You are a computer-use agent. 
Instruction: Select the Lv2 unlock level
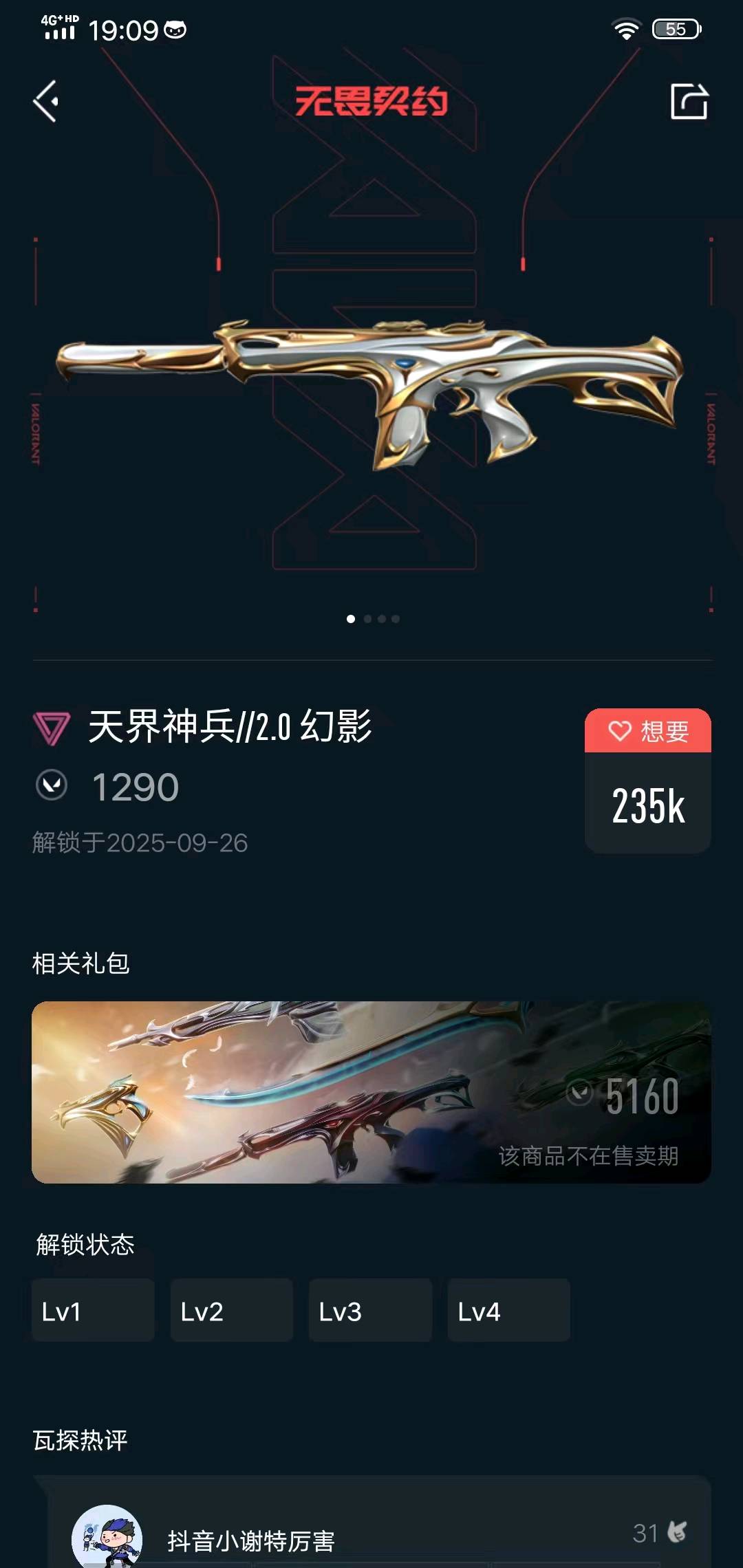click(231, 1311)
